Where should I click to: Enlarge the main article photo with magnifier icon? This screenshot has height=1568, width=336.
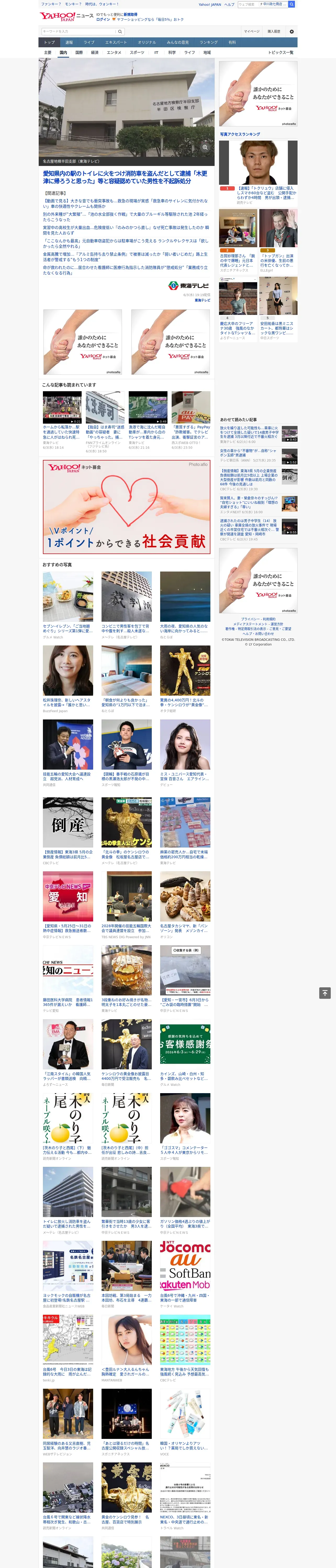205,147
